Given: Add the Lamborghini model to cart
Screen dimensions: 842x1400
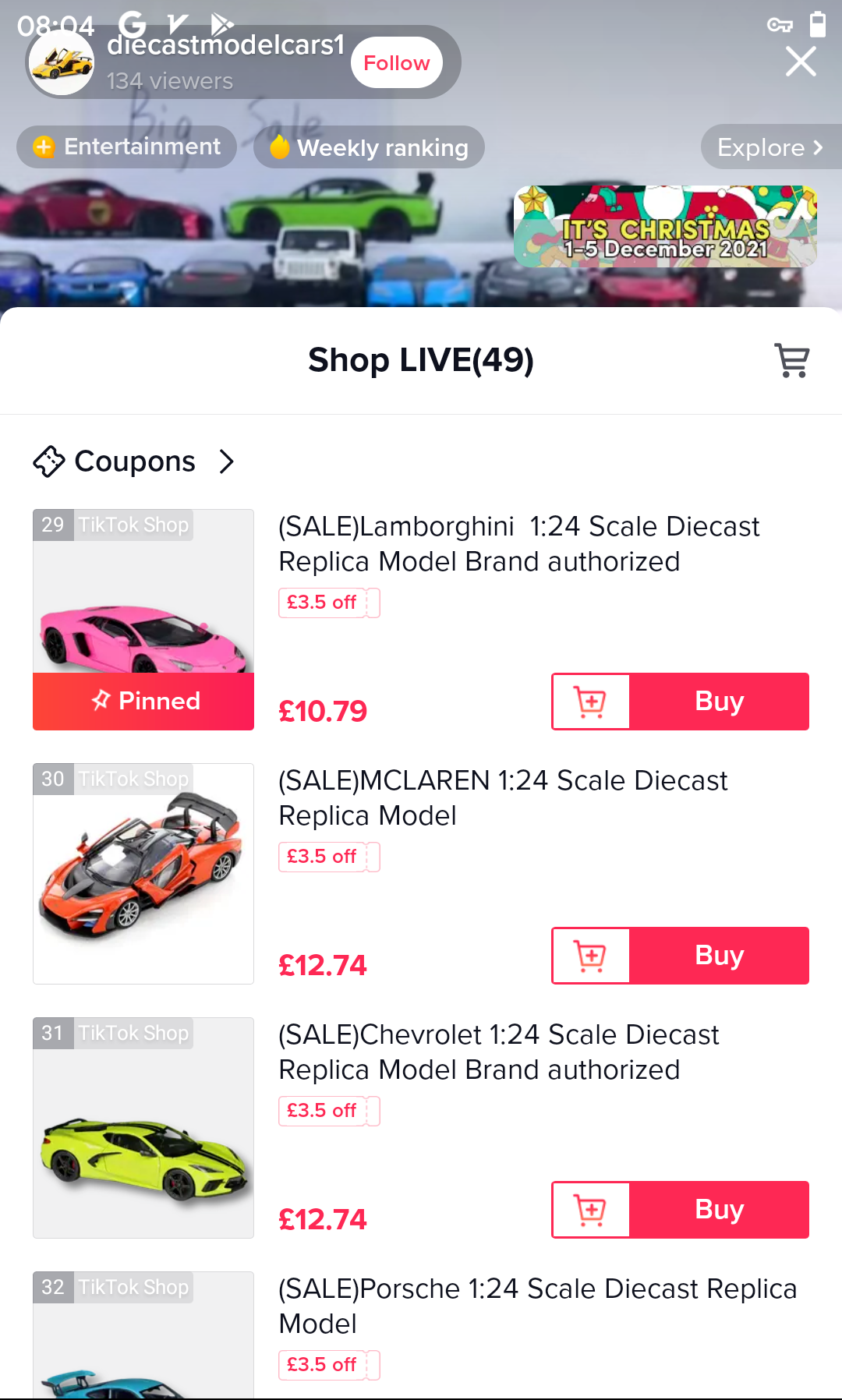Looking at the screenshot, I should (591, 702).
